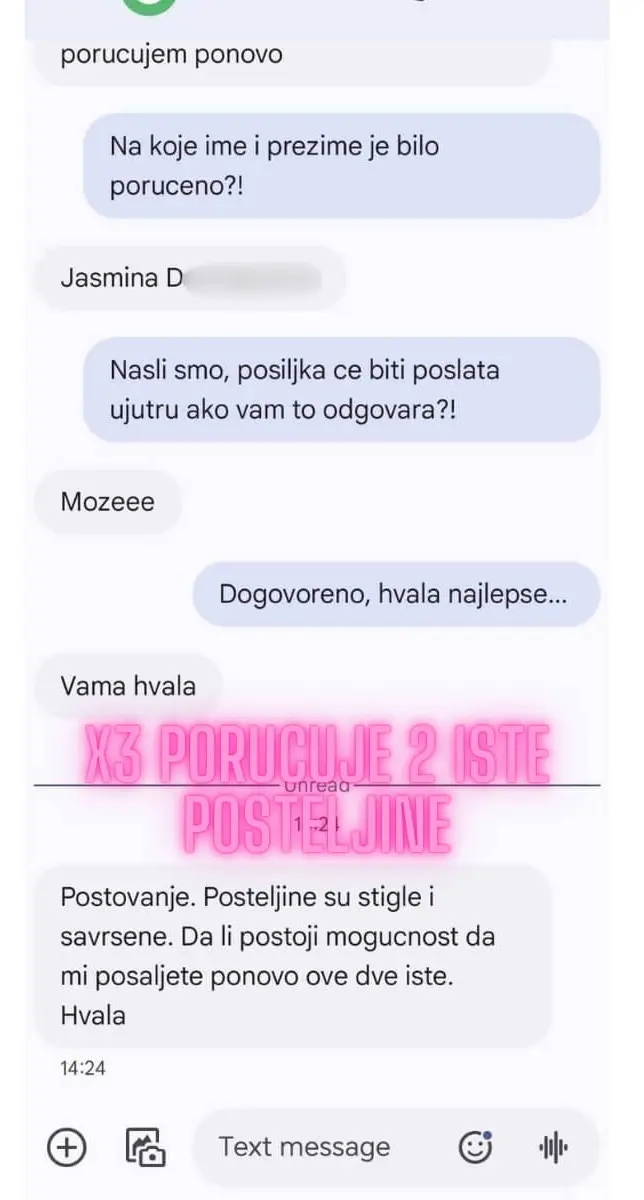Open the emoji picker
Viewport: 644px width, 1200px height.
click(476, 1146)
